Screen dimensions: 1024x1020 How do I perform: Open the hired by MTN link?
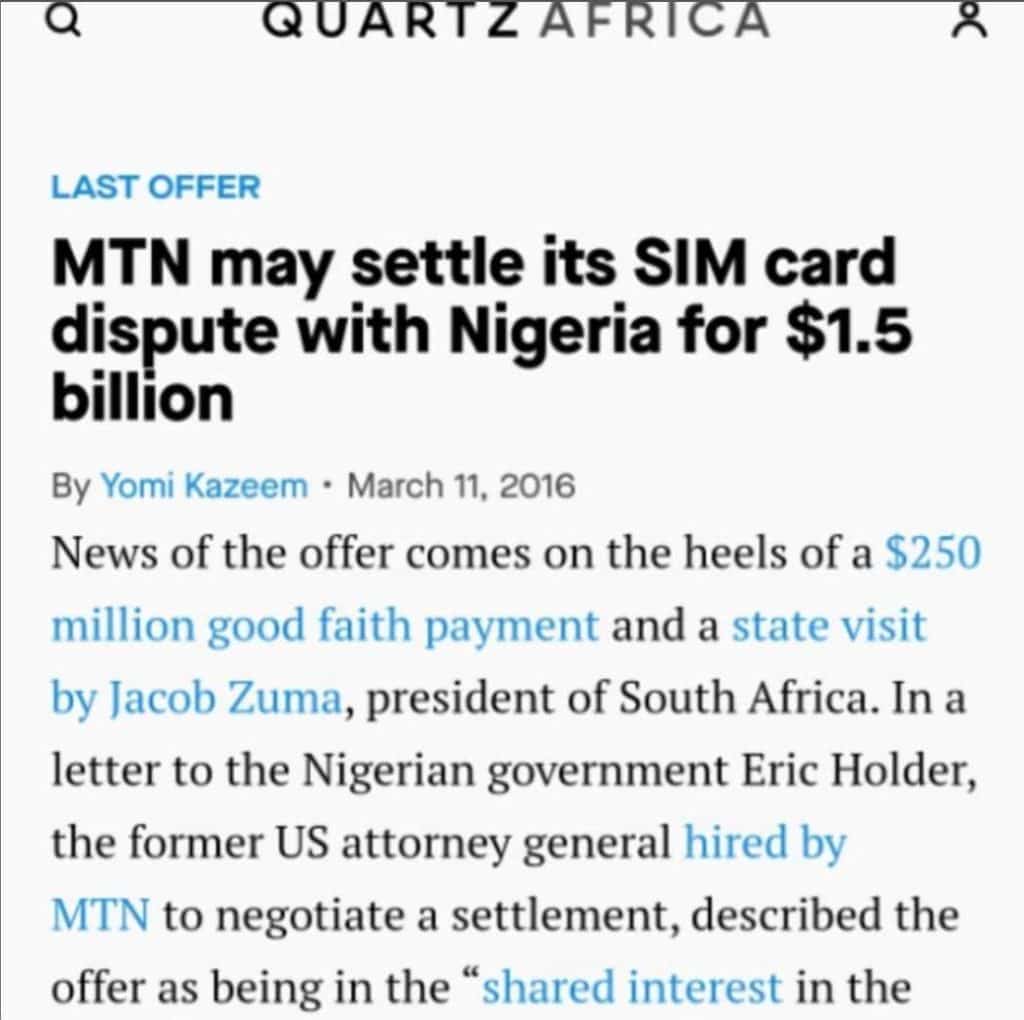coord(763,844)
